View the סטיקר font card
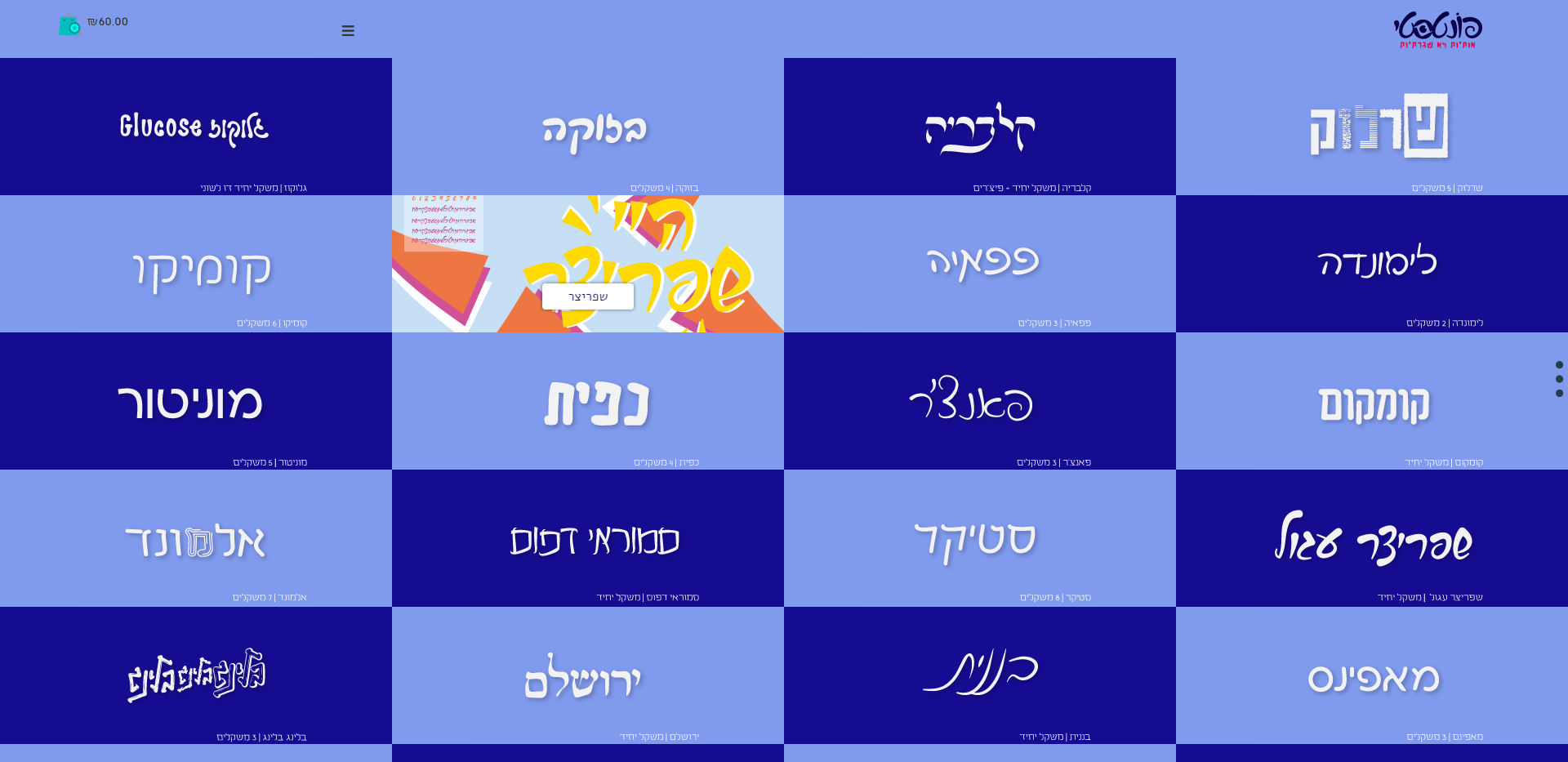Viewport: 1568px width, 762px height. point(980,538)
